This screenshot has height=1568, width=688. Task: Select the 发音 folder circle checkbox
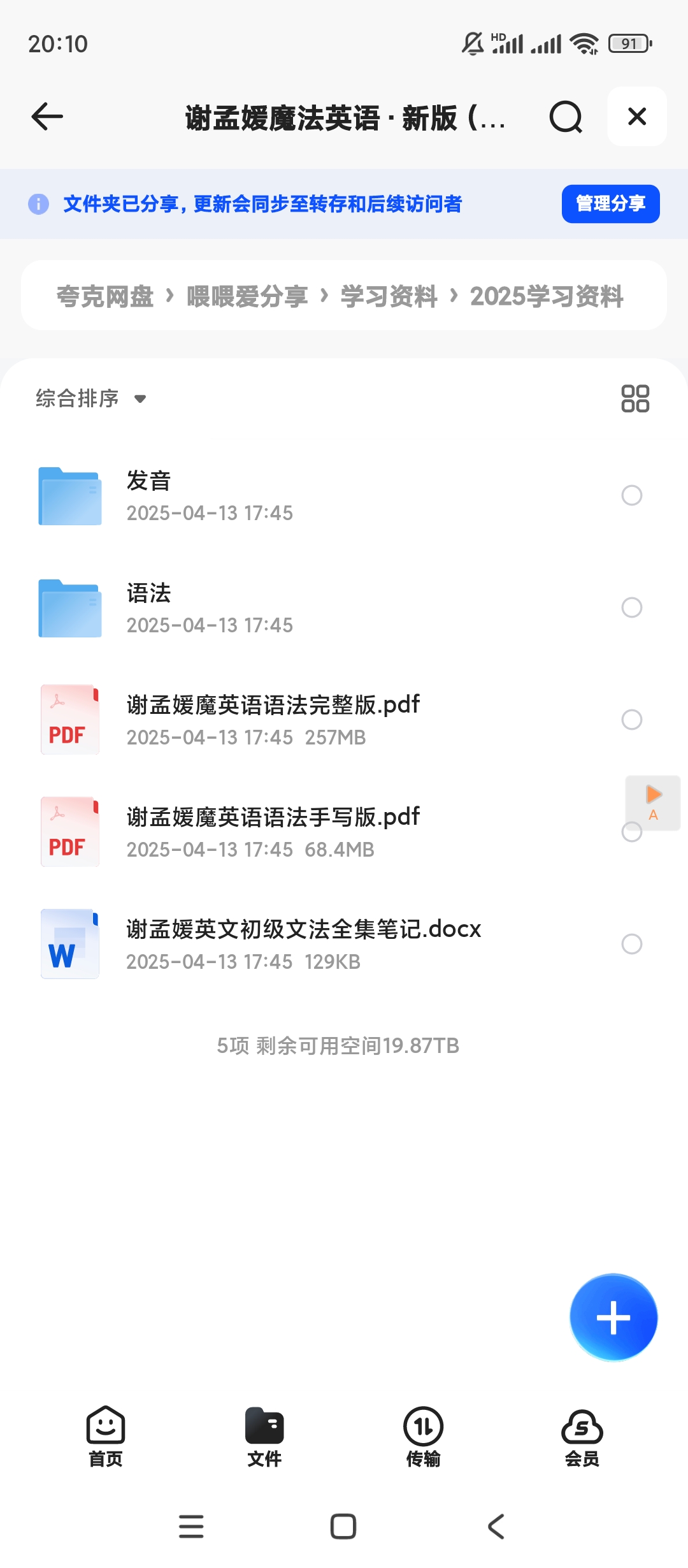(631, 495)
